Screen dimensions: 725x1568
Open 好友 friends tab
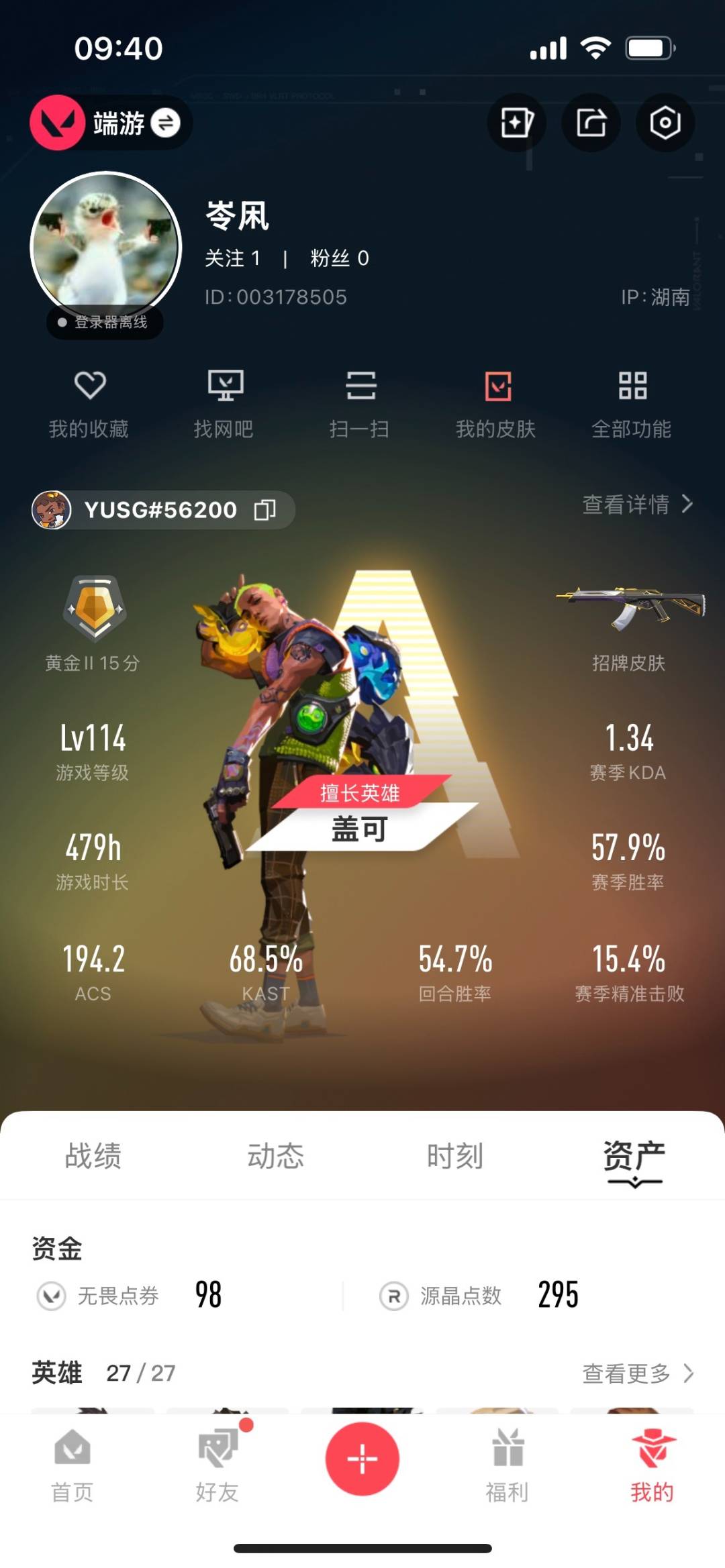tap(217, 1465)
